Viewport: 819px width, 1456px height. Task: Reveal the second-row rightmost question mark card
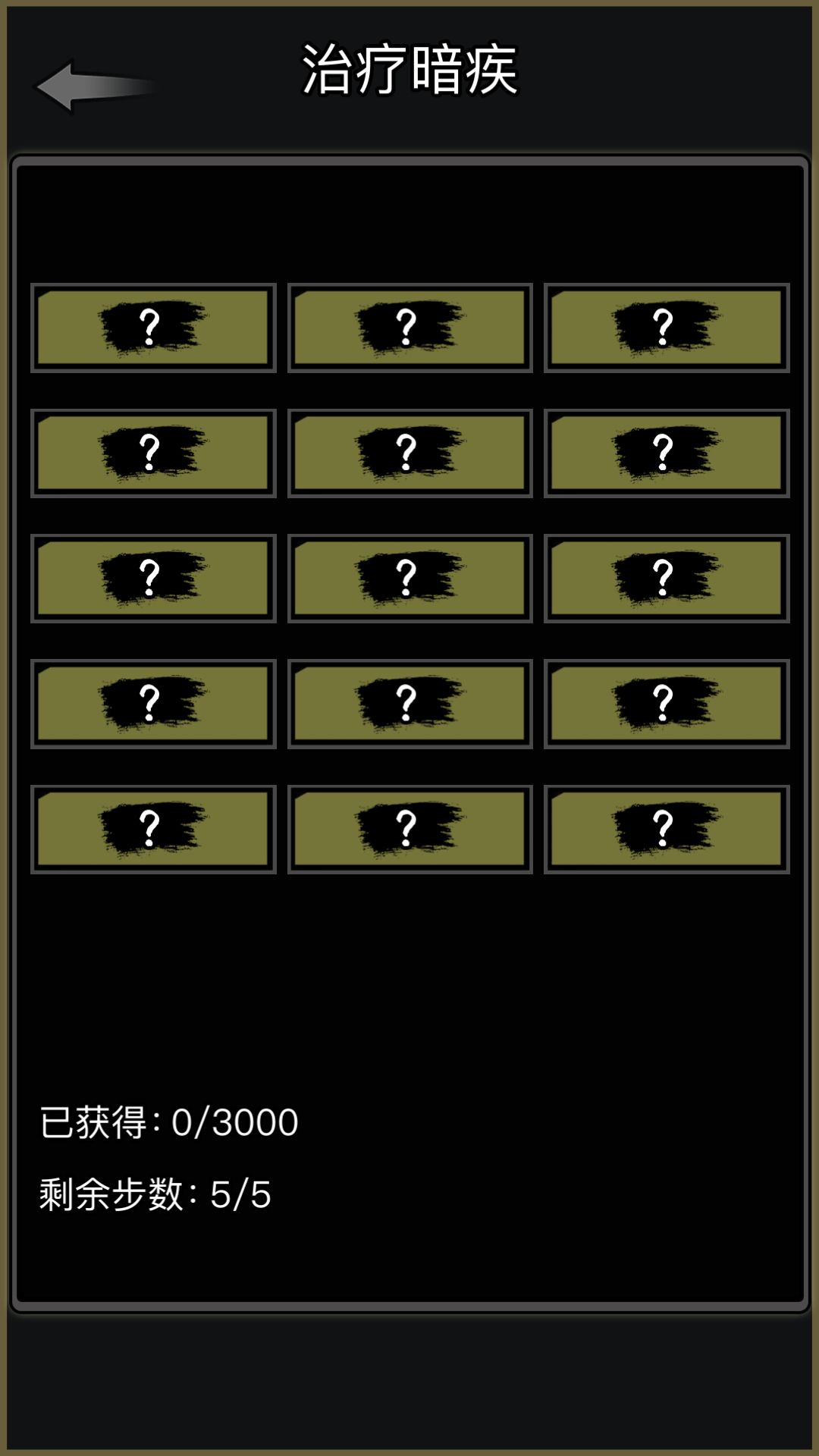(666, 451)
